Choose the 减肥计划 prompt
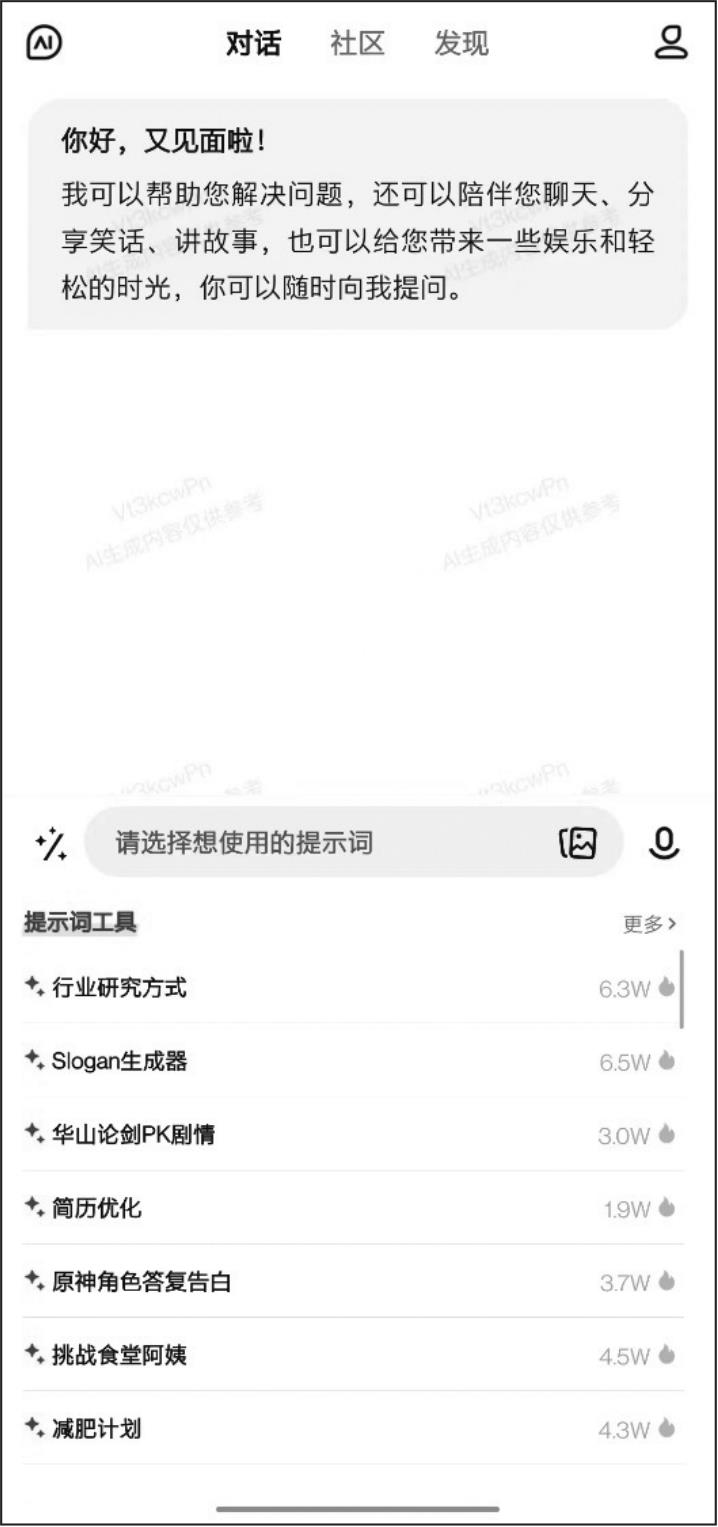718x1527 pixels. [x=96, y=1429]
